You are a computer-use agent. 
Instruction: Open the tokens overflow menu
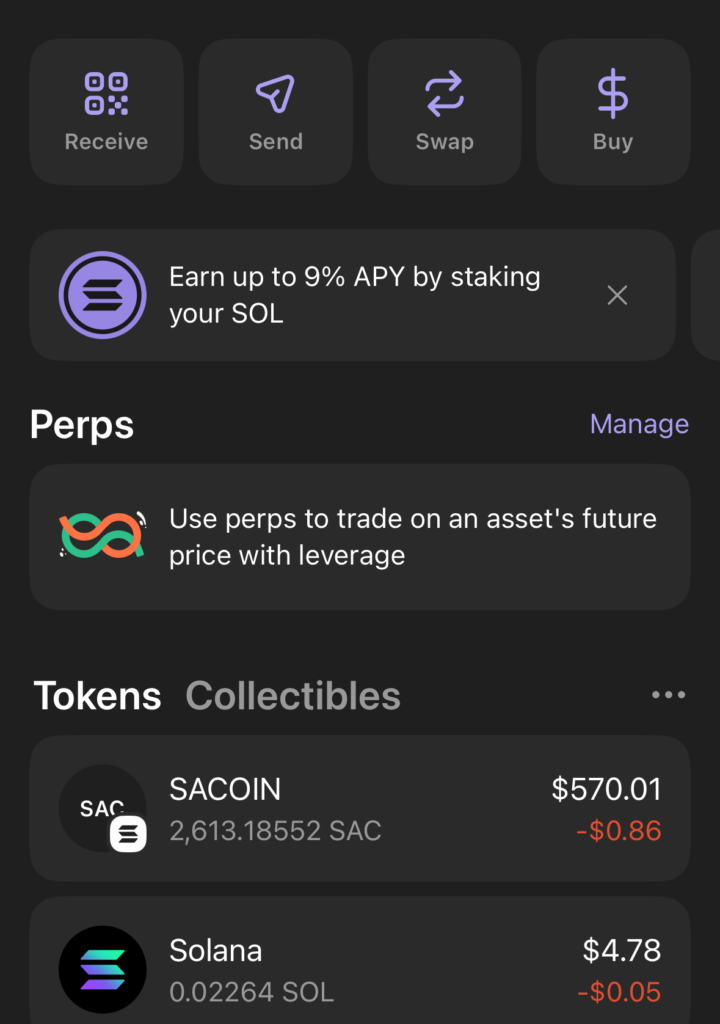click(668, 695)
